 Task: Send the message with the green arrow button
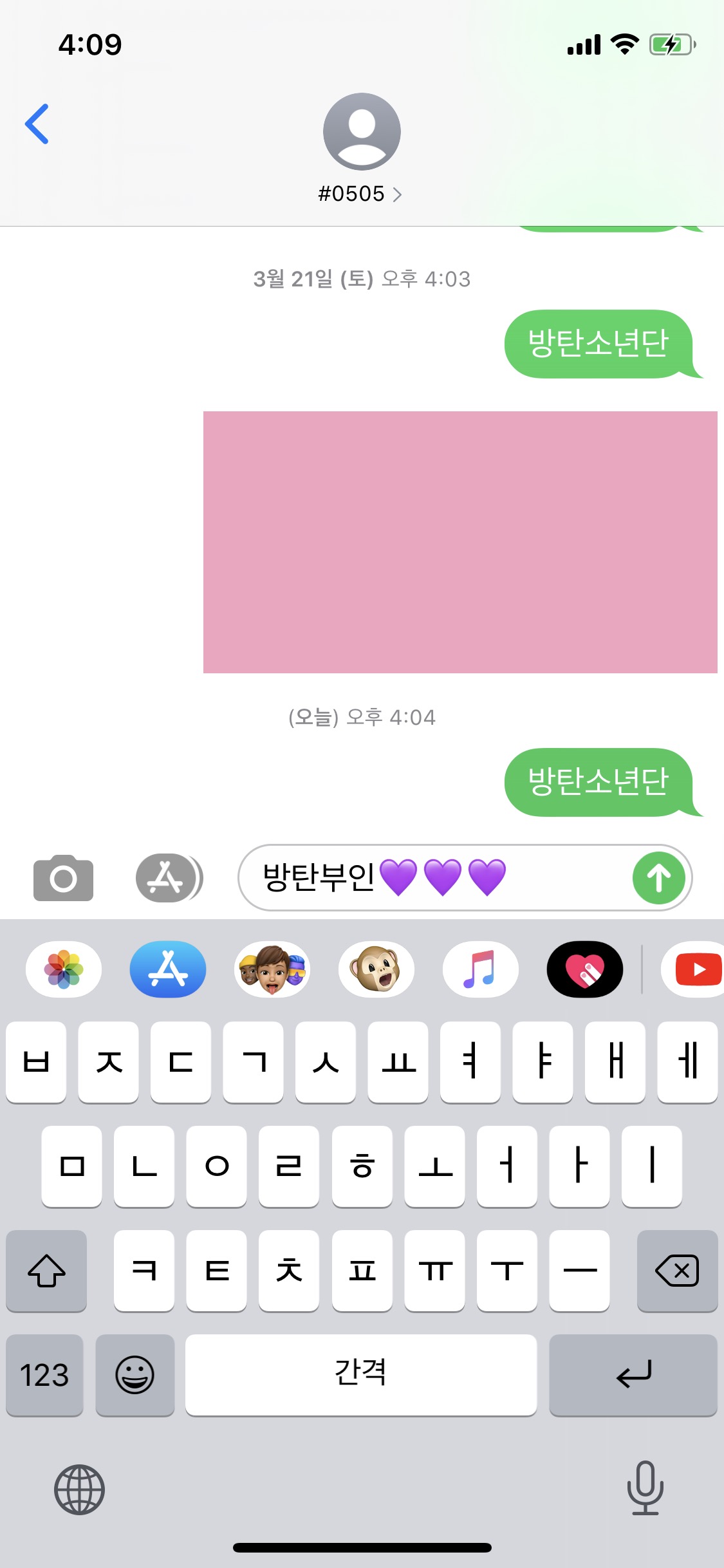click(657, 877)
